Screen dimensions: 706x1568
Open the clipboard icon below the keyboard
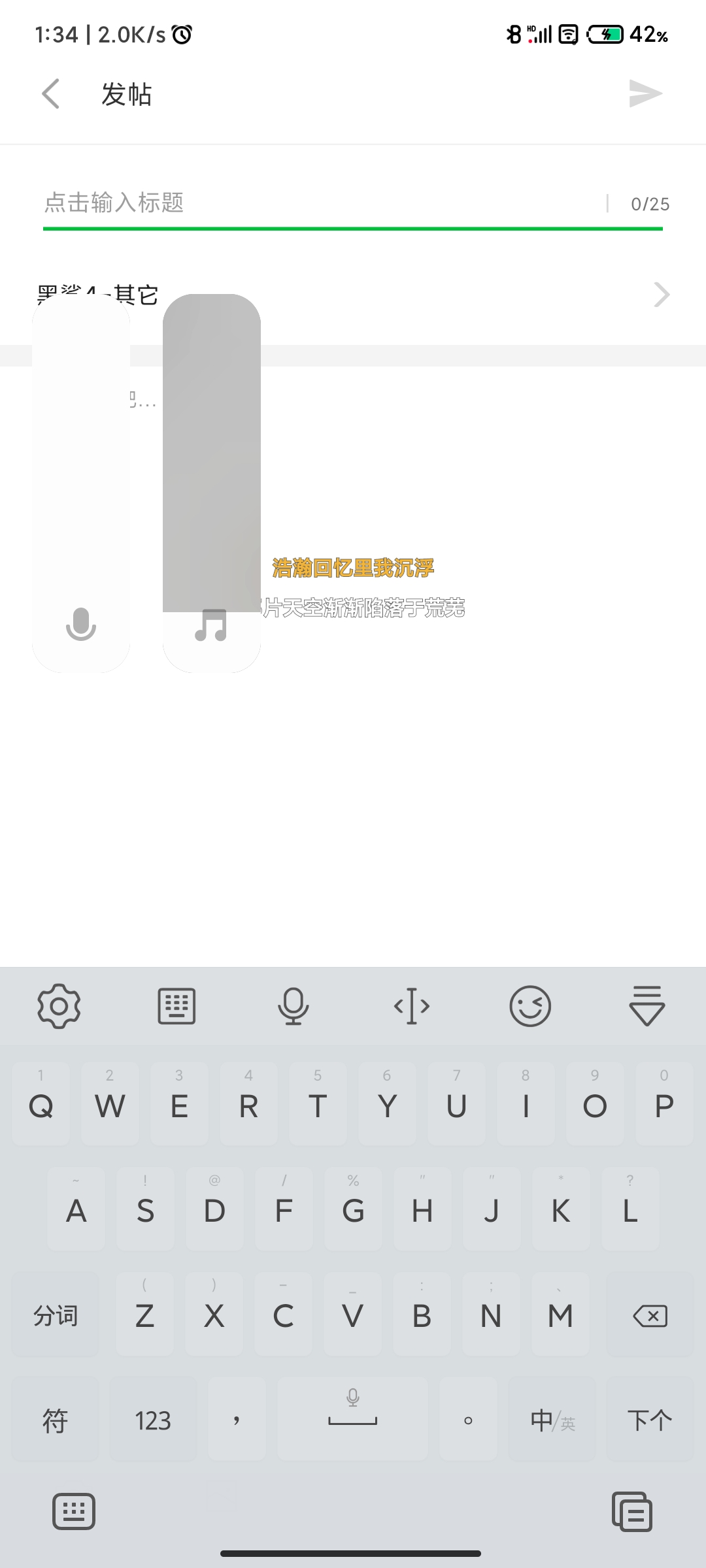point(631,1512)
